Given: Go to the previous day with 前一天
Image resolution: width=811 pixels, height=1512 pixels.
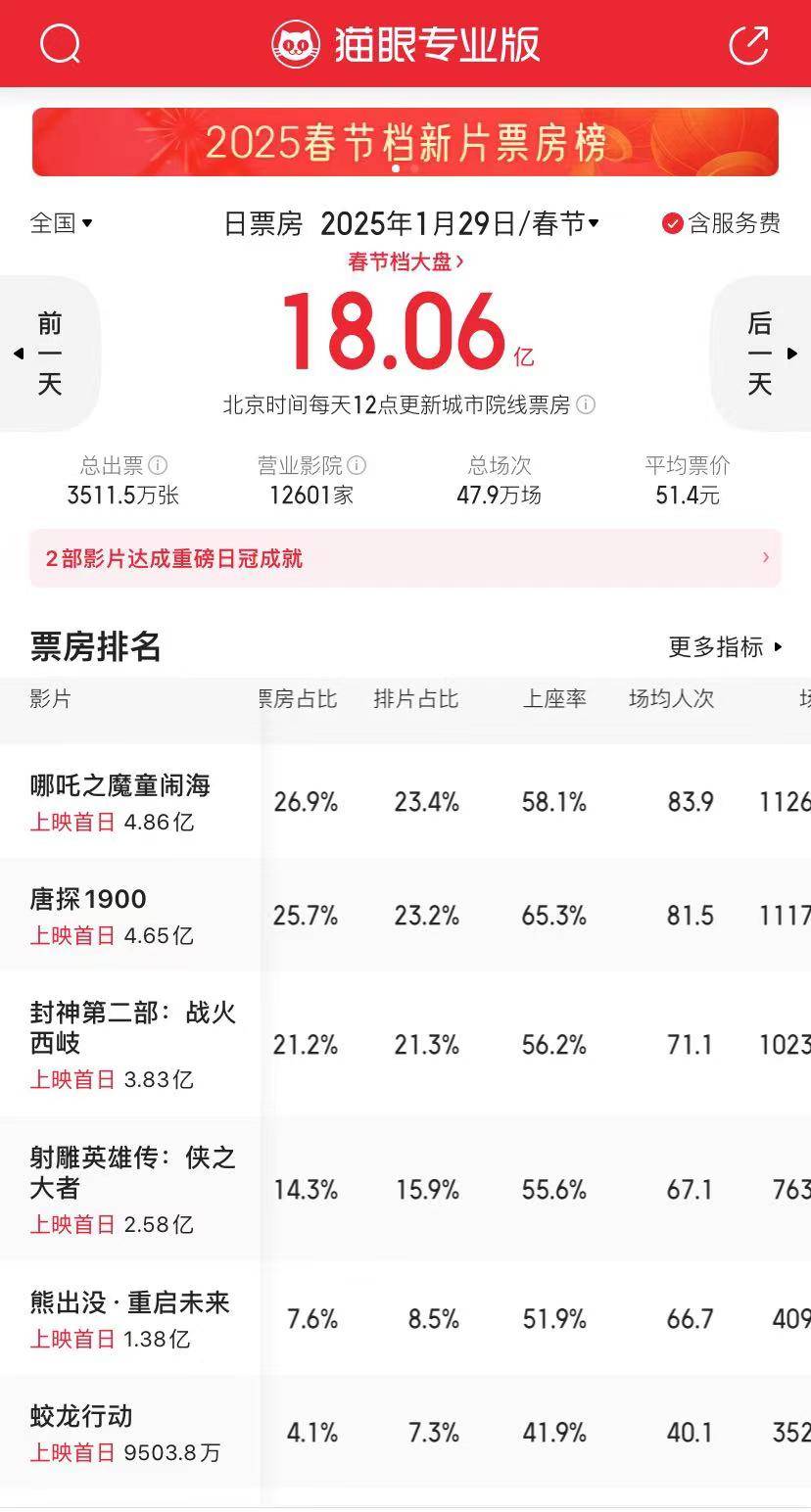Looking at the screenshot, I should click(49, 353).
